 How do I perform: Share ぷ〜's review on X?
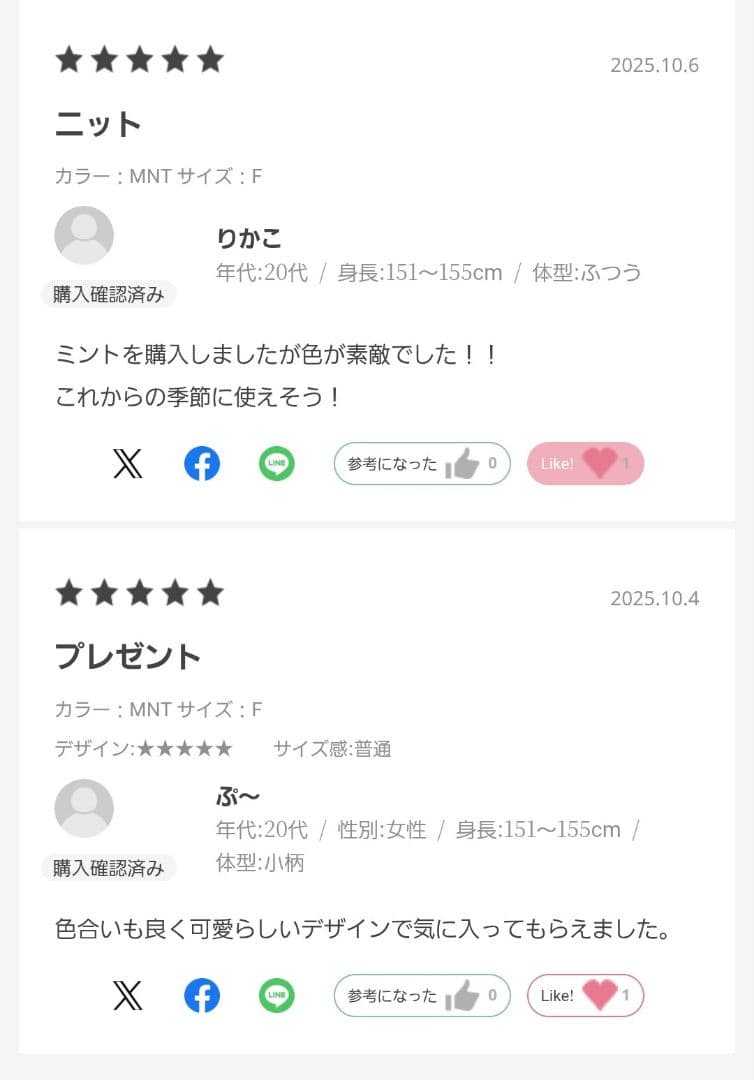tap(128, 996)
